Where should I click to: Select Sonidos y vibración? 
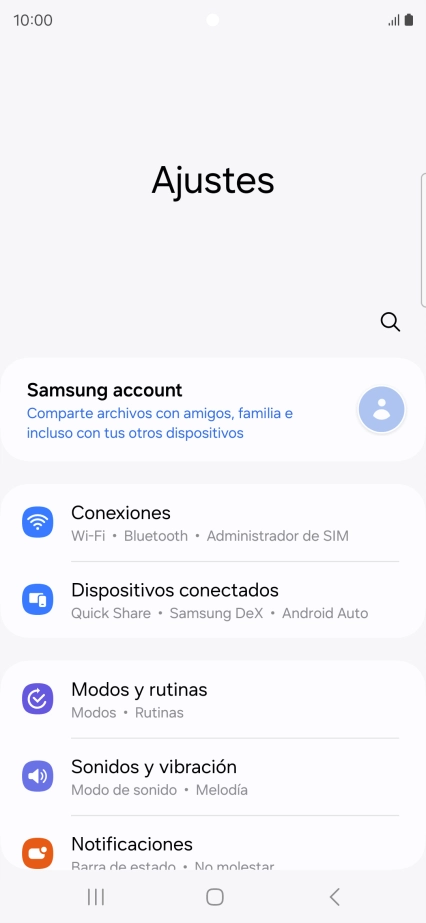coord(213,776)
